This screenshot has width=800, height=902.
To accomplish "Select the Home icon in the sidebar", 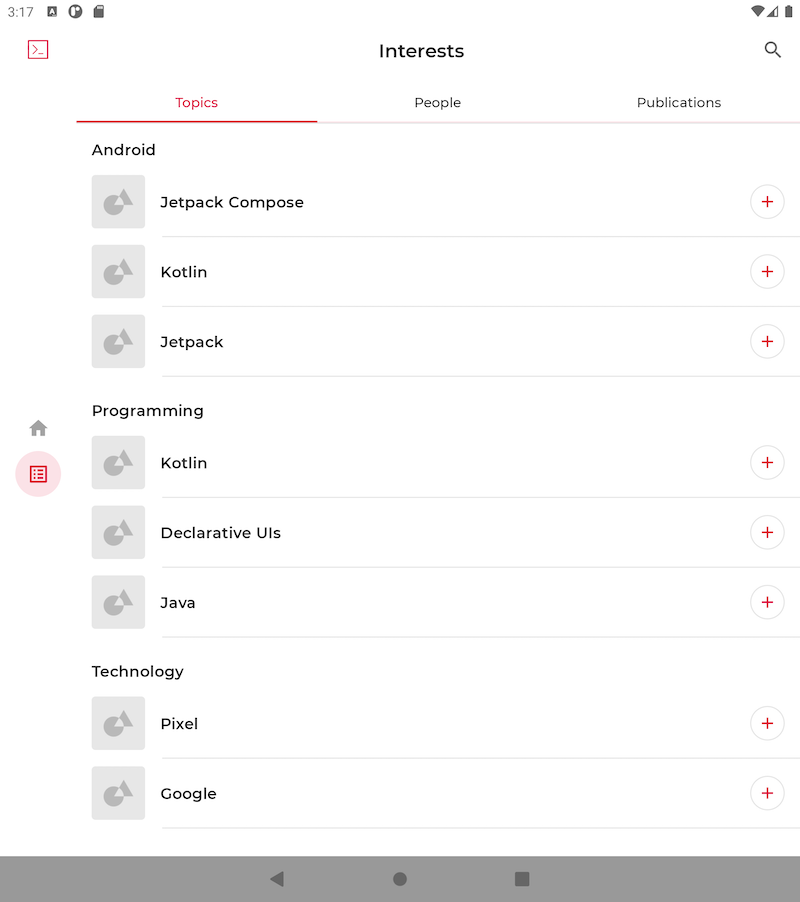I will [x=38, y=428].
